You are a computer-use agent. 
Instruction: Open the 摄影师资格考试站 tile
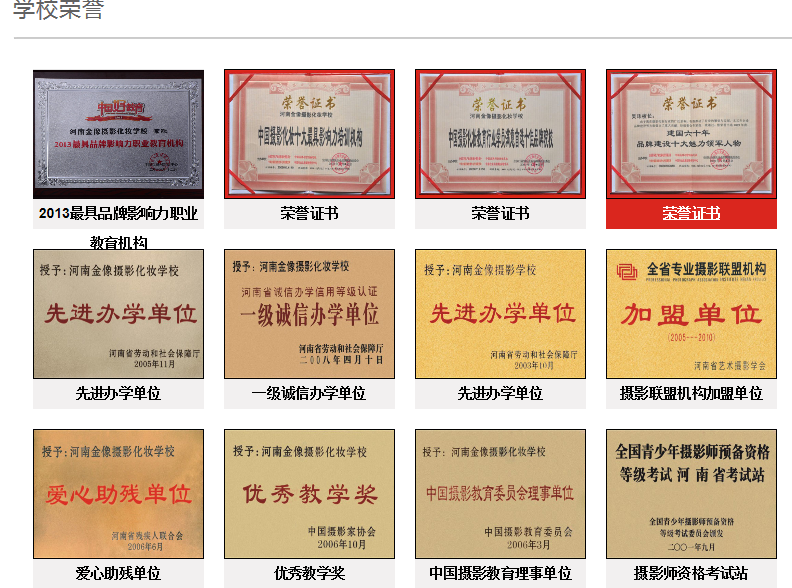(691, 494)
